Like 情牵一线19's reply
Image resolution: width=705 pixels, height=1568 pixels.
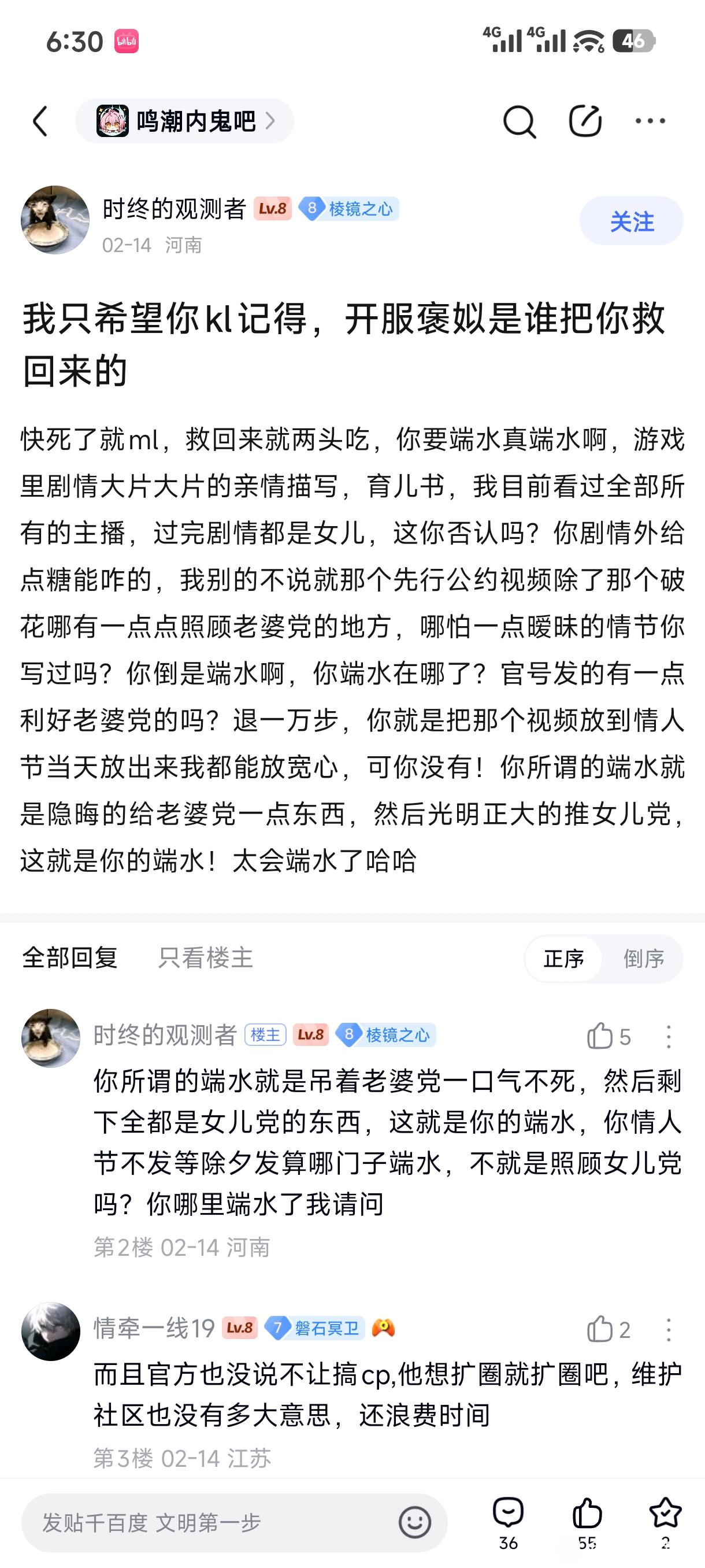(x=608, y=1329)
